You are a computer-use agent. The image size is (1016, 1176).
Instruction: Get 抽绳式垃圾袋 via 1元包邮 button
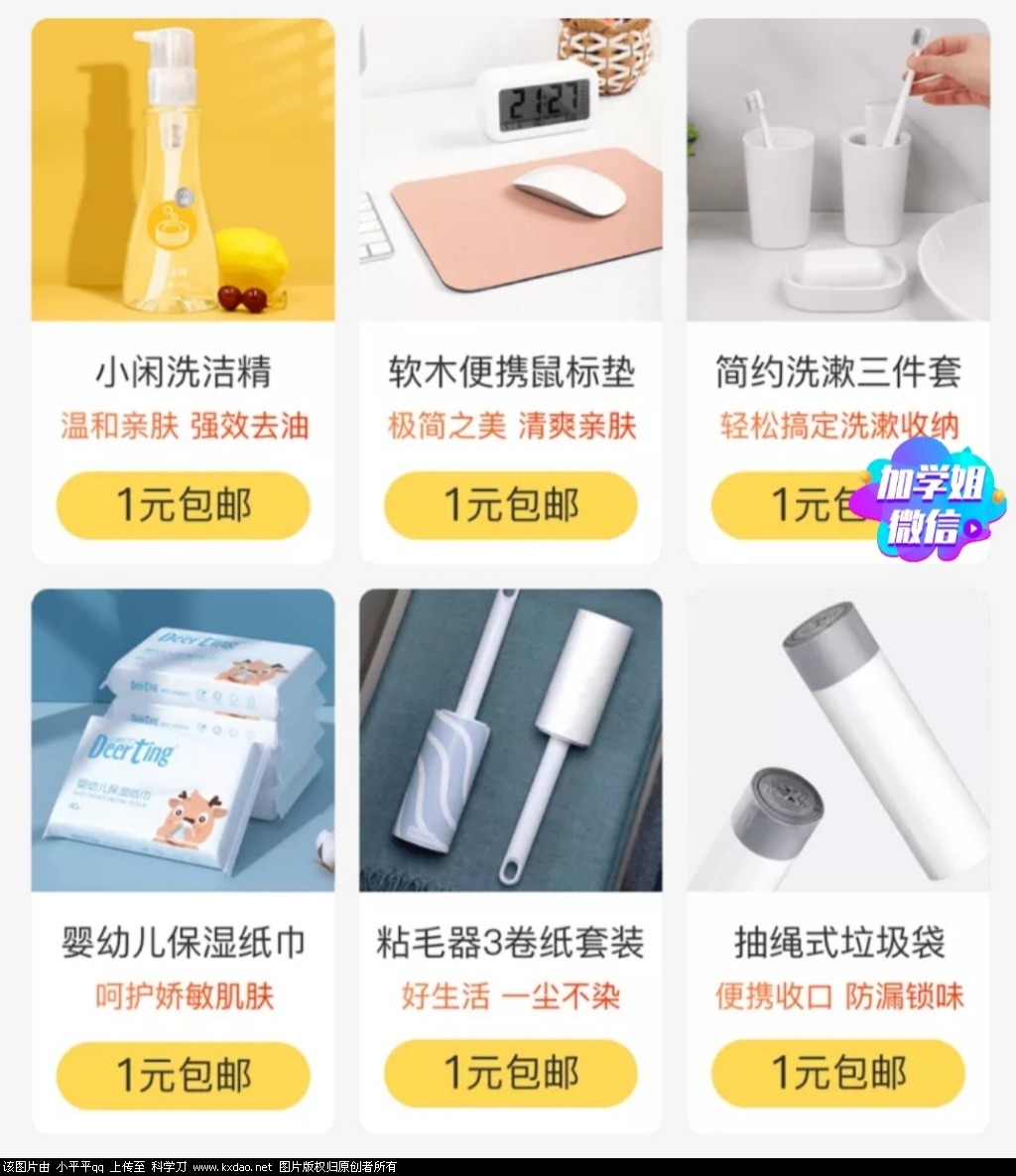pos(837,1075)
